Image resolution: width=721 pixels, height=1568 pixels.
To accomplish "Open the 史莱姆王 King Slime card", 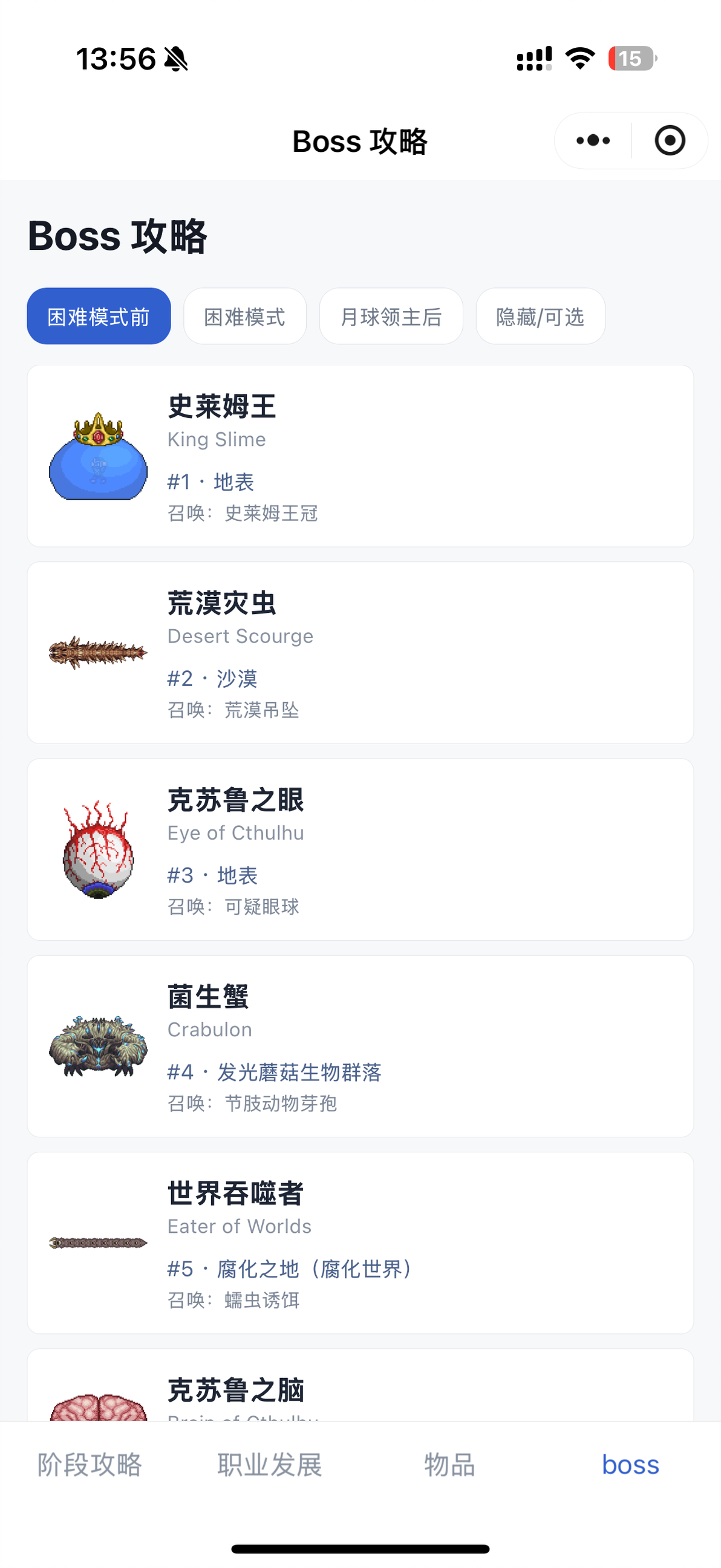I will tap(360, 456).
